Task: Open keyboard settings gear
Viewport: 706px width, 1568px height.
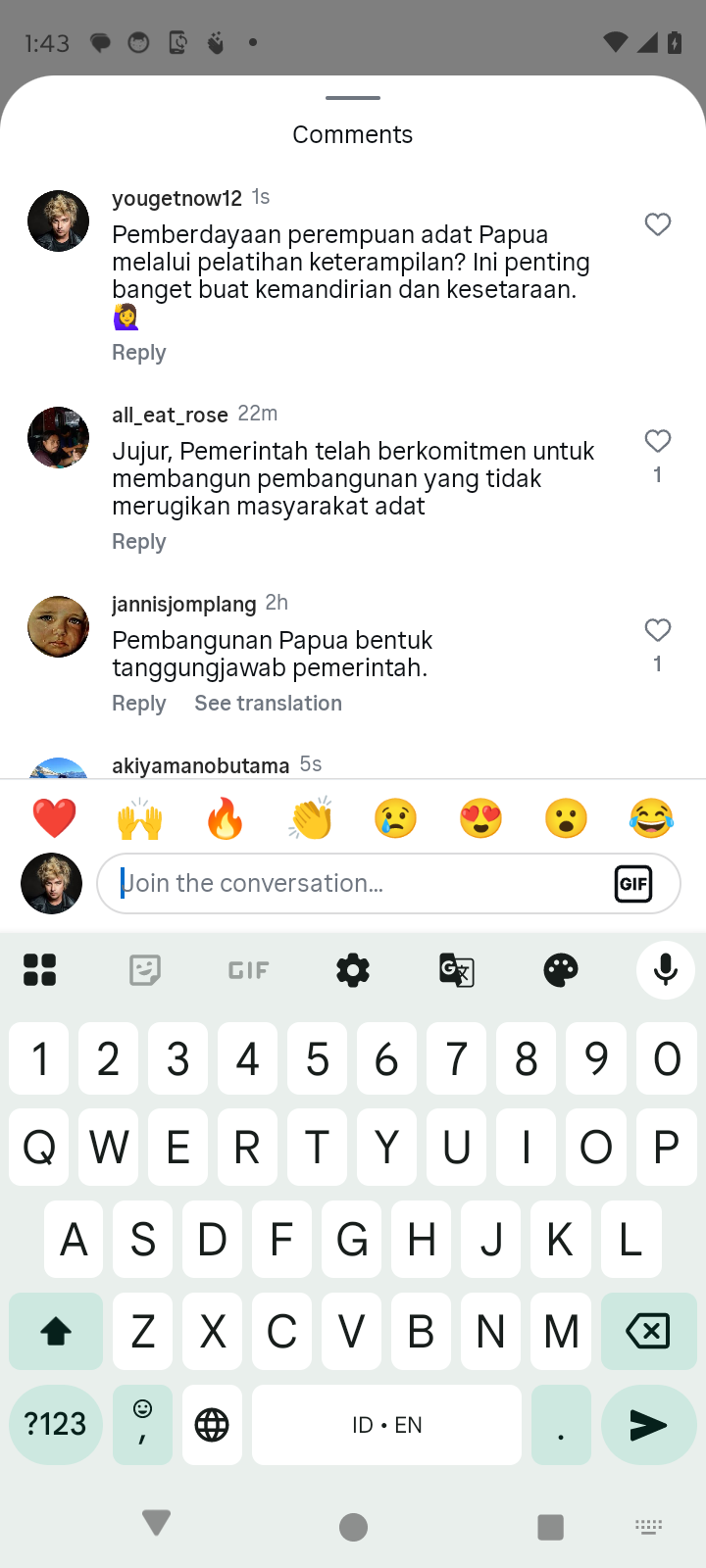Action: coord(353,970)
